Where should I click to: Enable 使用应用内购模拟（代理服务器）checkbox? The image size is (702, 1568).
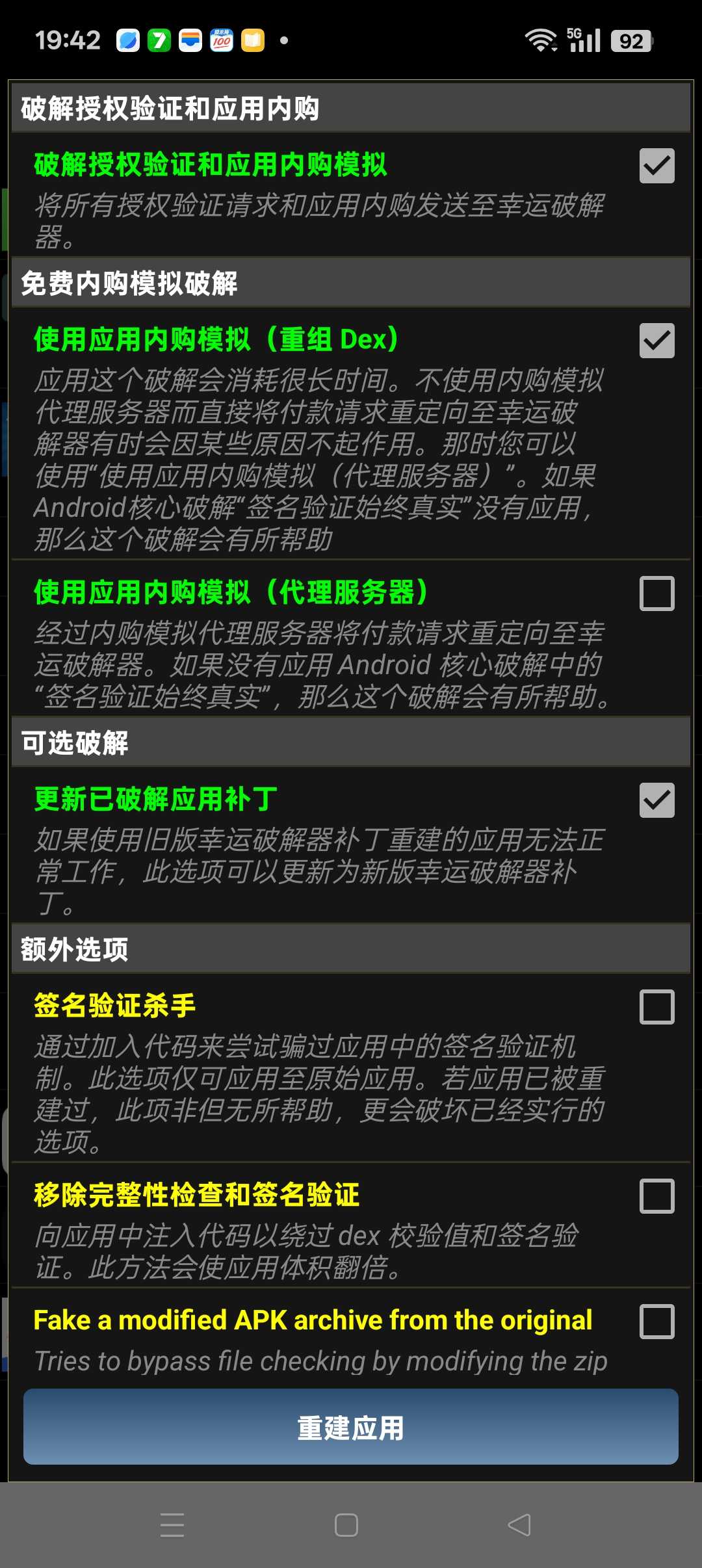point(656,594)
